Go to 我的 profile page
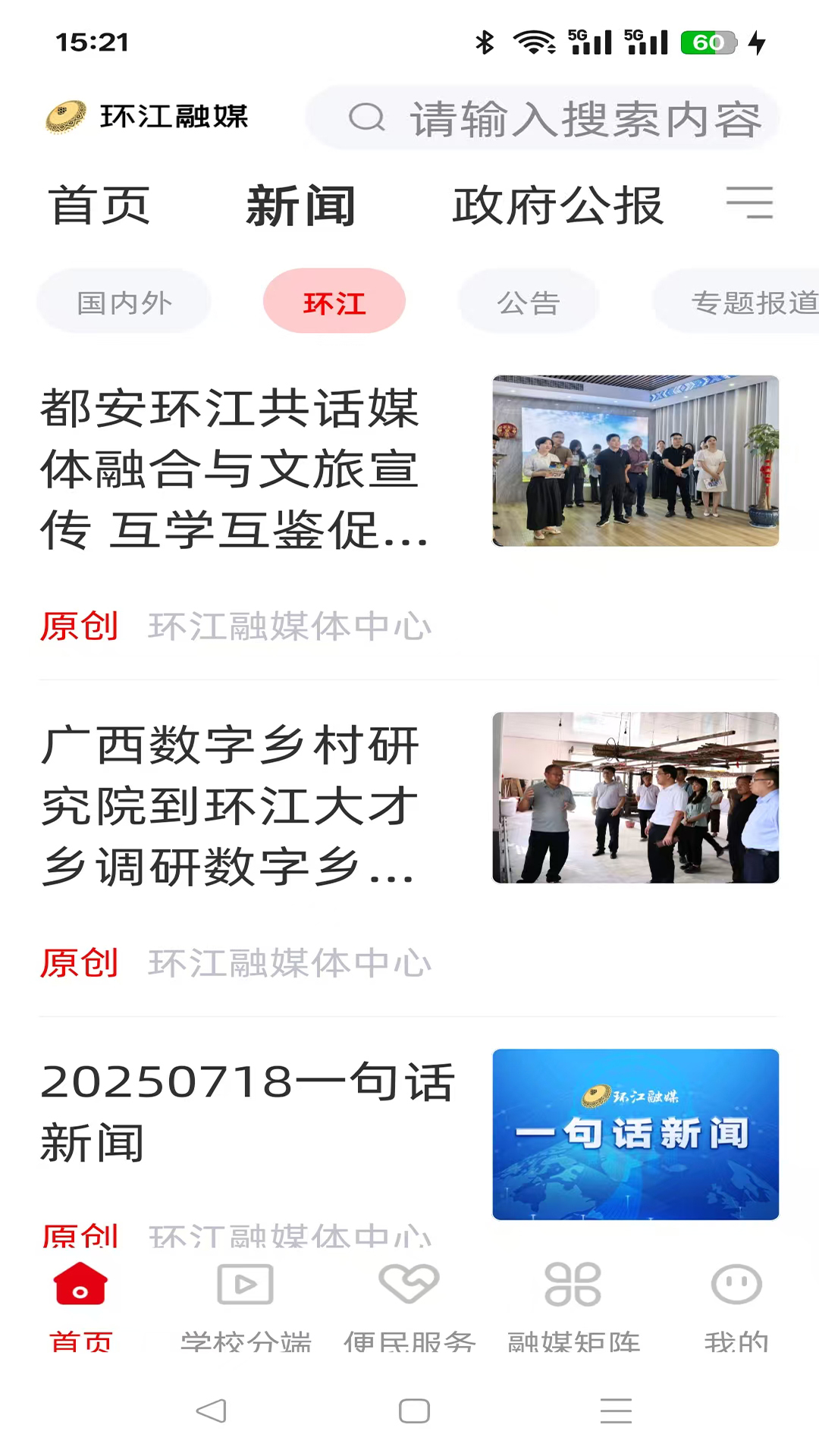 (736, 1303)
